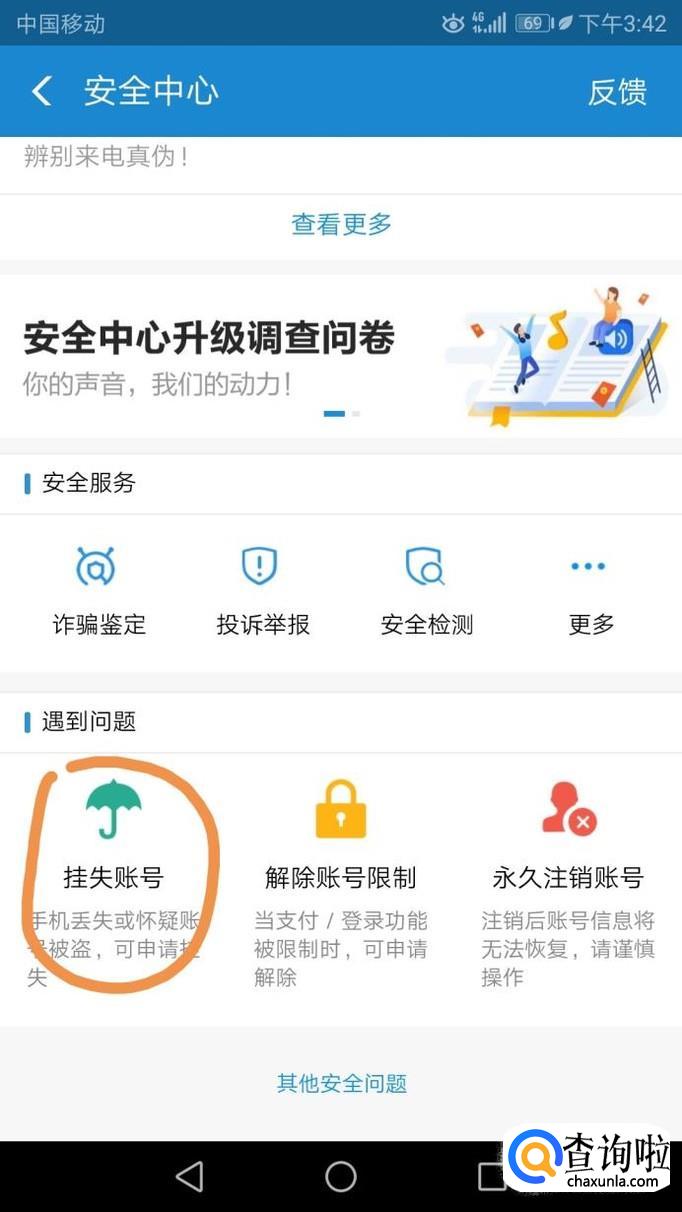Screen dimensions: 682x1212
Task: Launch 安全检测 security check
Action: pyautogui.click(x=426, y=590)
